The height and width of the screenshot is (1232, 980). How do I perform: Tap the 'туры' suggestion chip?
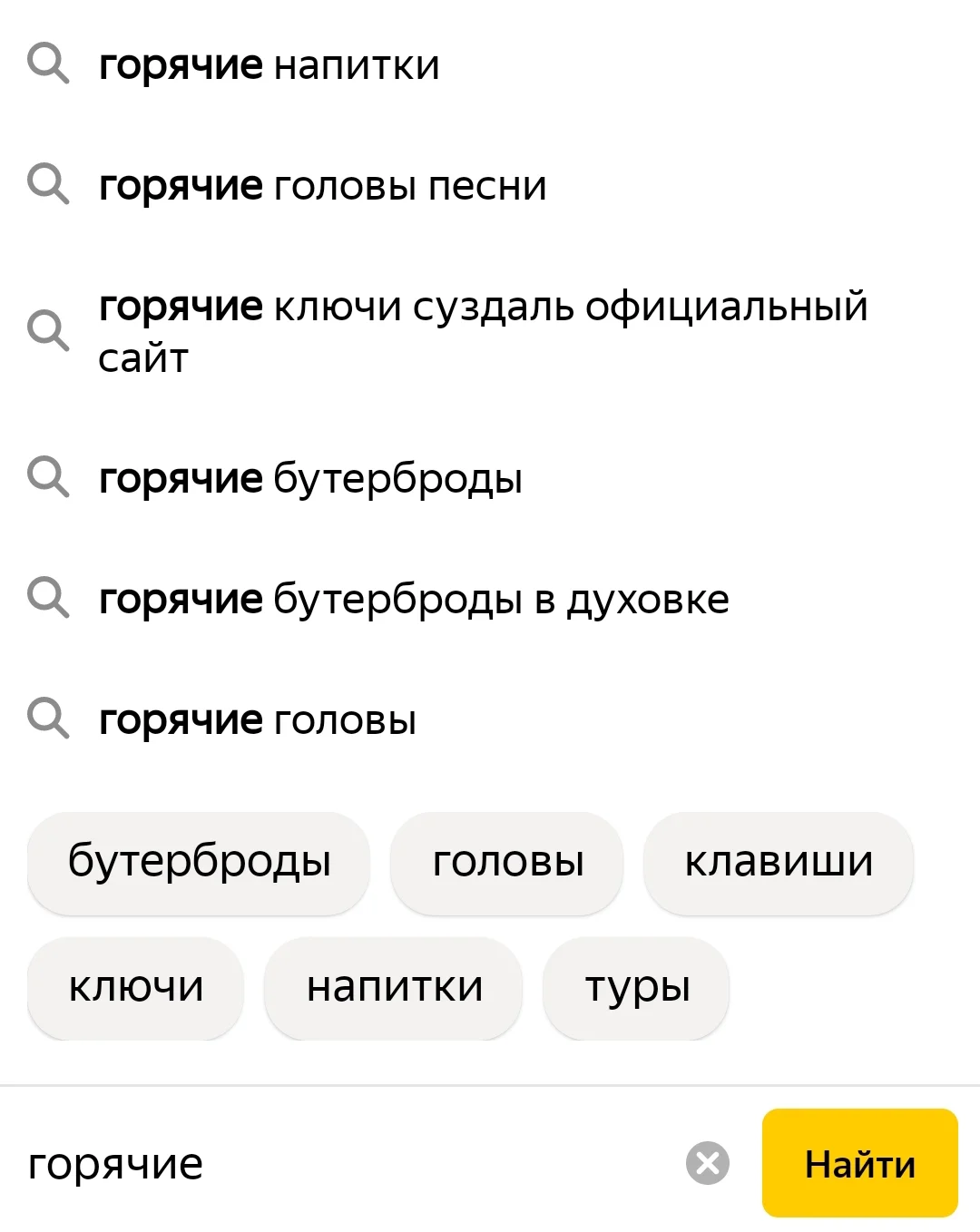tap(636, 989)
